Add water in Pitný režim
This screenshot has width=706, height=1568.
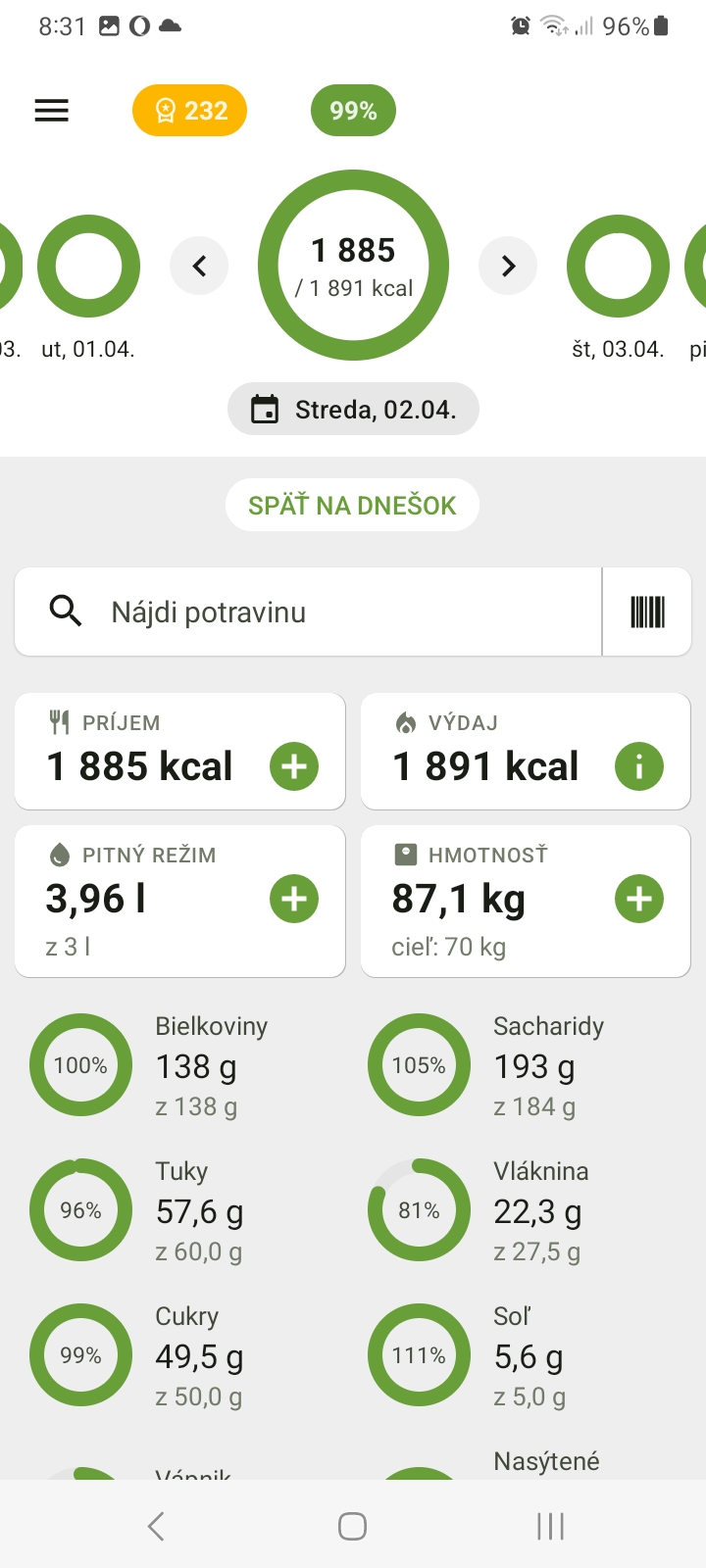tap(294, 899)
